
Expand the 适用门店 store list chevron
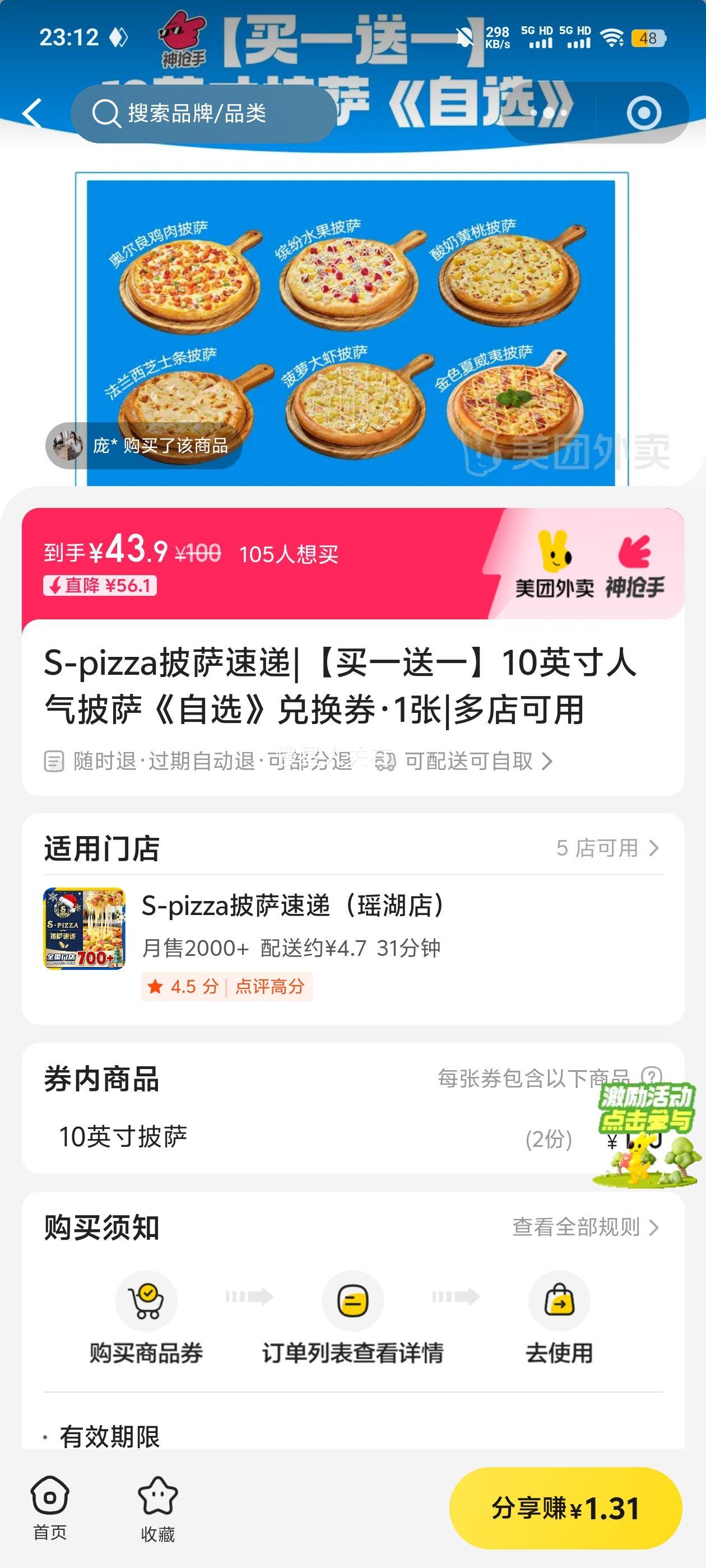[x=654, y=848]
